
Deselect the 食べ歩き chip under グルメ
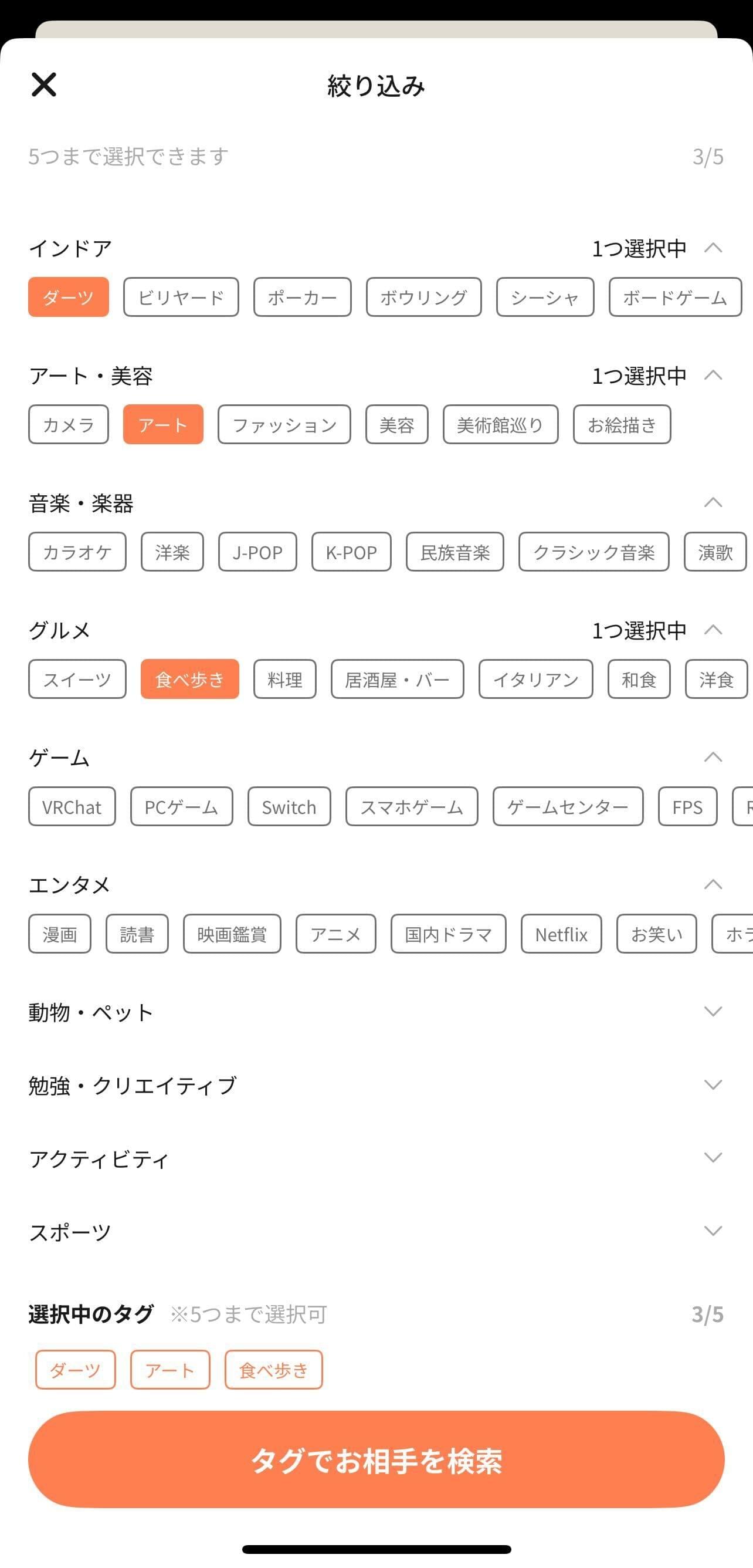click(189, 679)
